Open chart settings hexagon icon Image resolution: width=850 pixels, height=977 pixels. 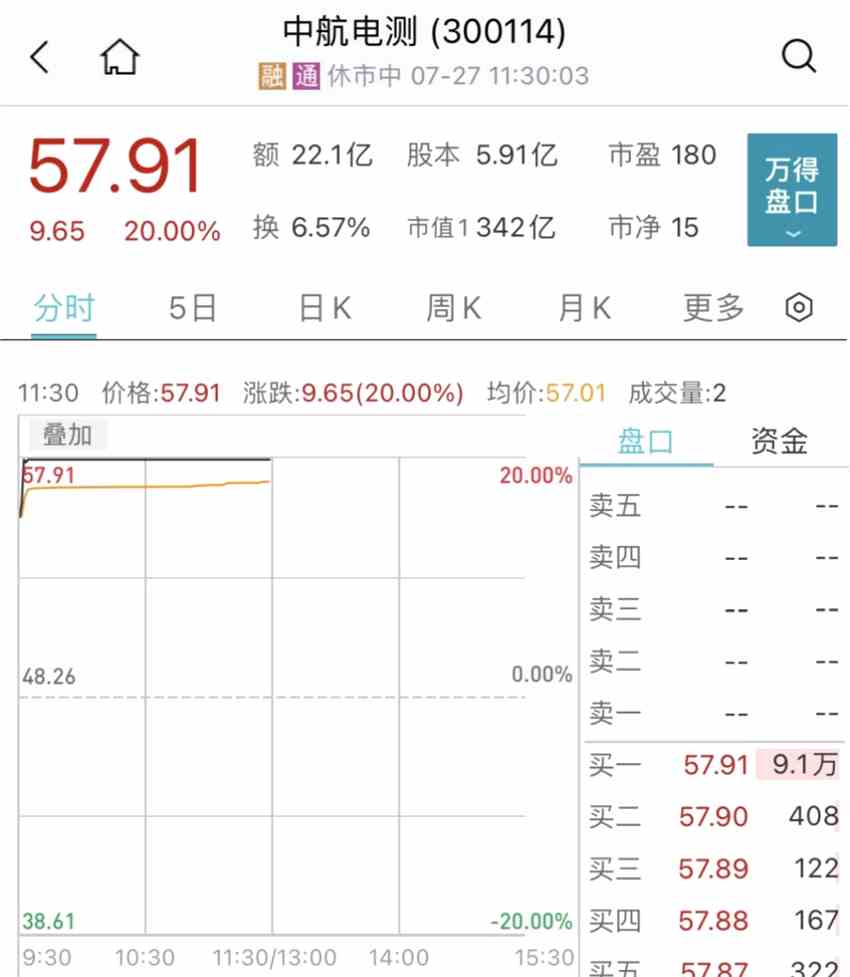(798, 308)
